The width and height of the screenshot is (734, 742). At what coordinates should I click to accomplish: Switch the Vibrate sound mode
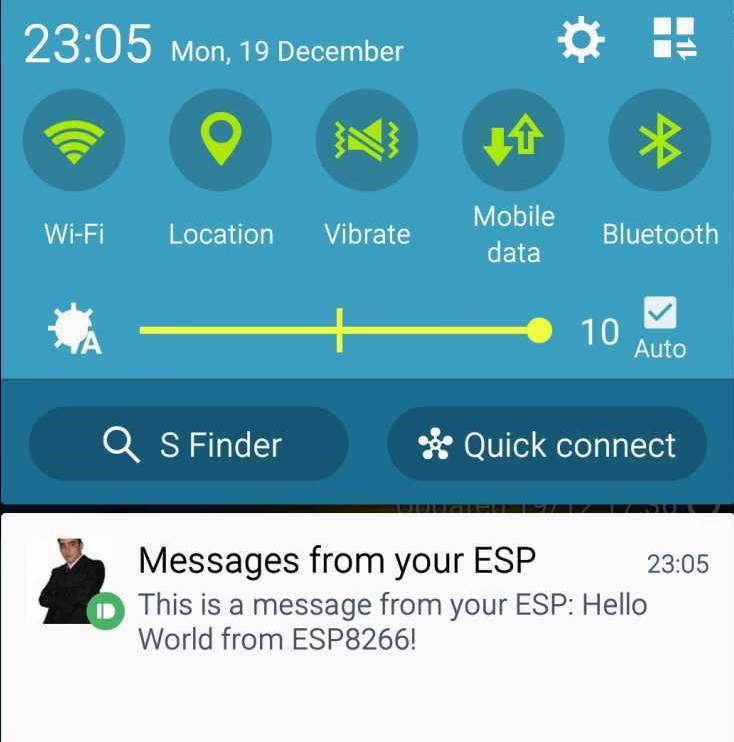tap(367, 140)
